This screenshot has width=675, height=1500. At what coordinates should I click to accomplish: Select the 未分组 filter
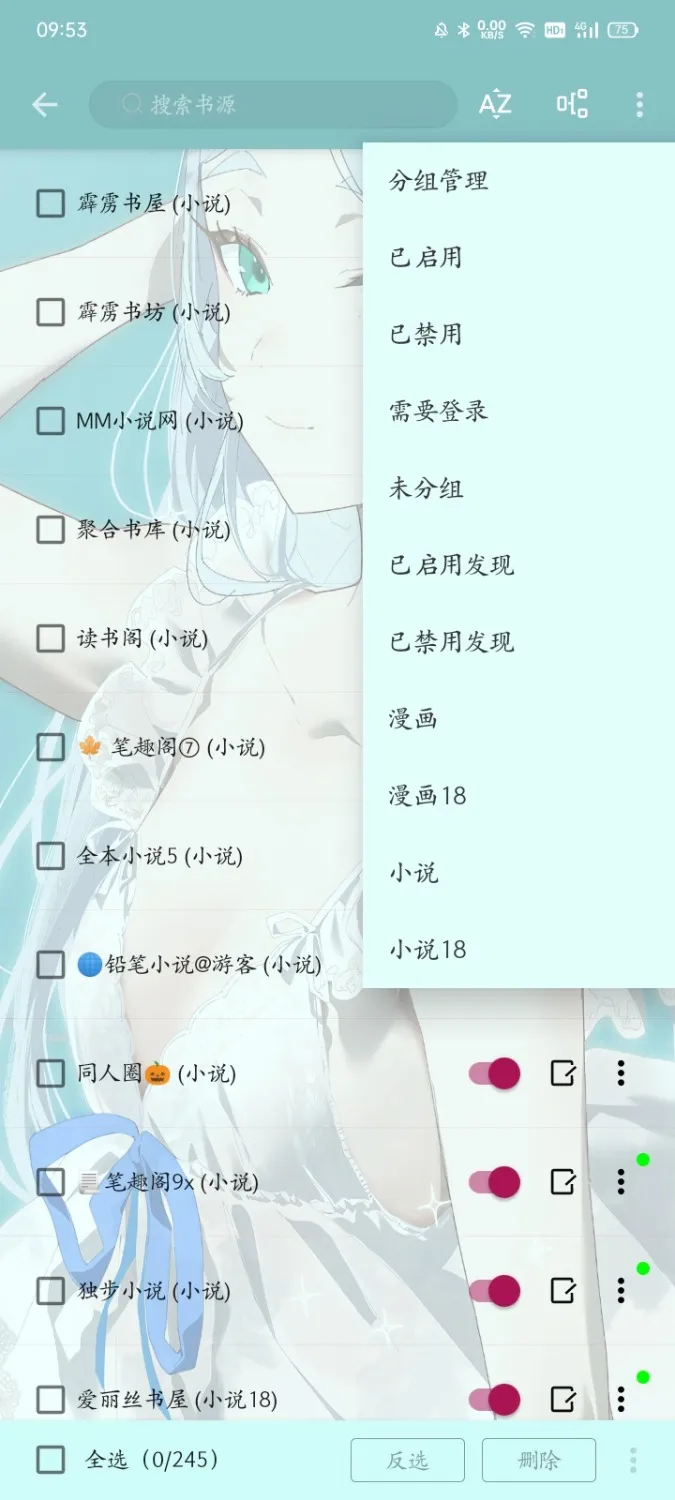[426, 489]
